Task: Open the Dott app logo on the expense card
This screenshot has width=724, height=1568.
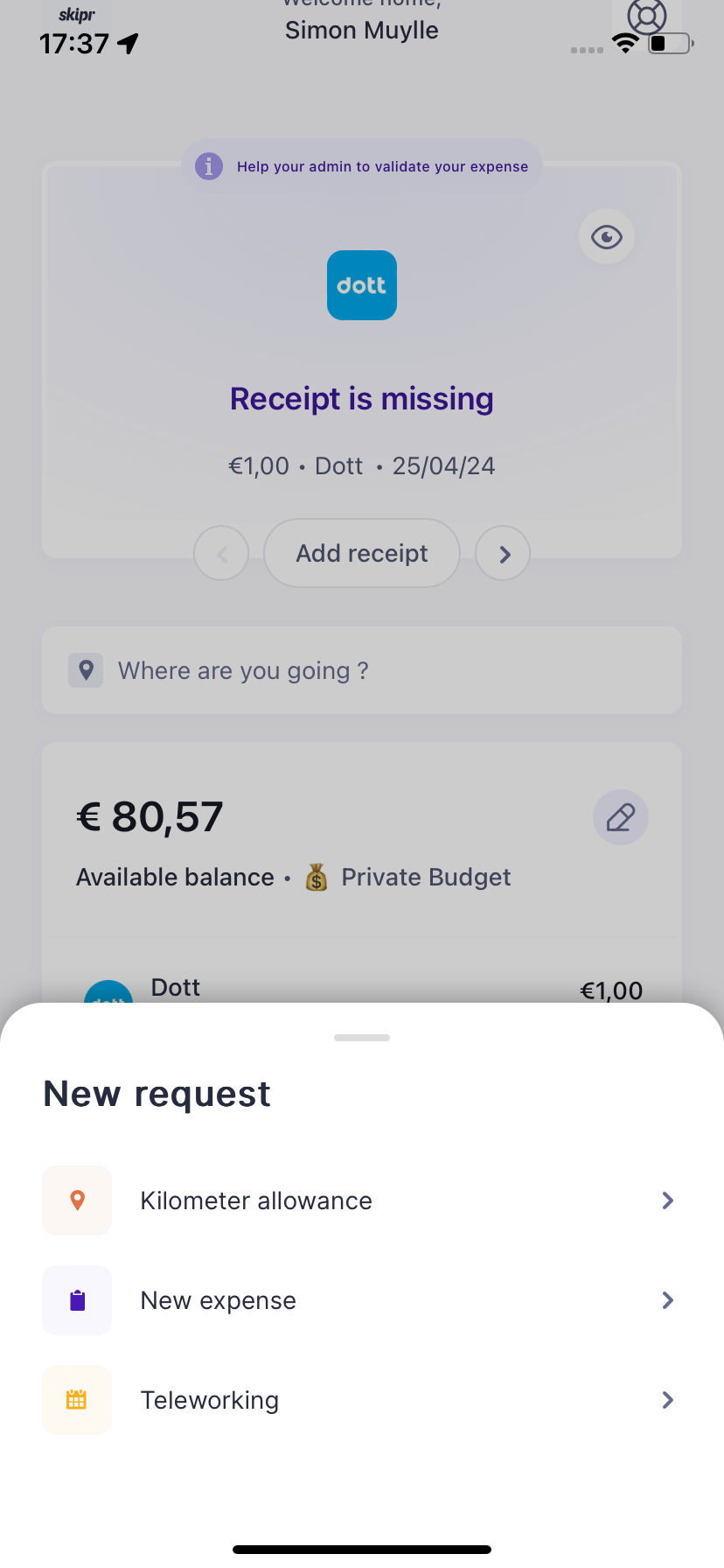Action: click(361, 284)
